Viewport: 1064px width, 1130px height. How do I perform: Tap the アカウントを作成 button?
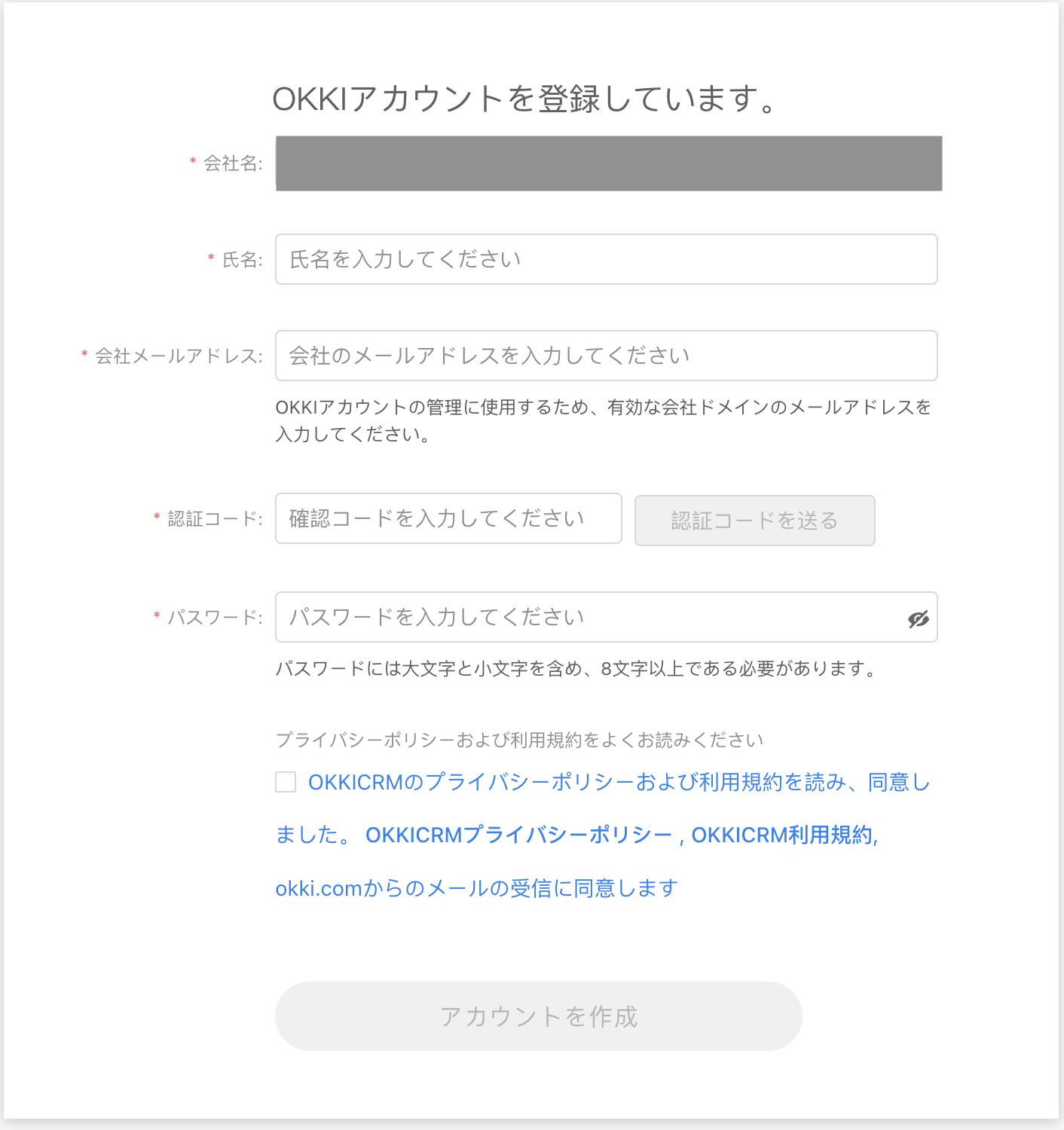point(538,1016)
